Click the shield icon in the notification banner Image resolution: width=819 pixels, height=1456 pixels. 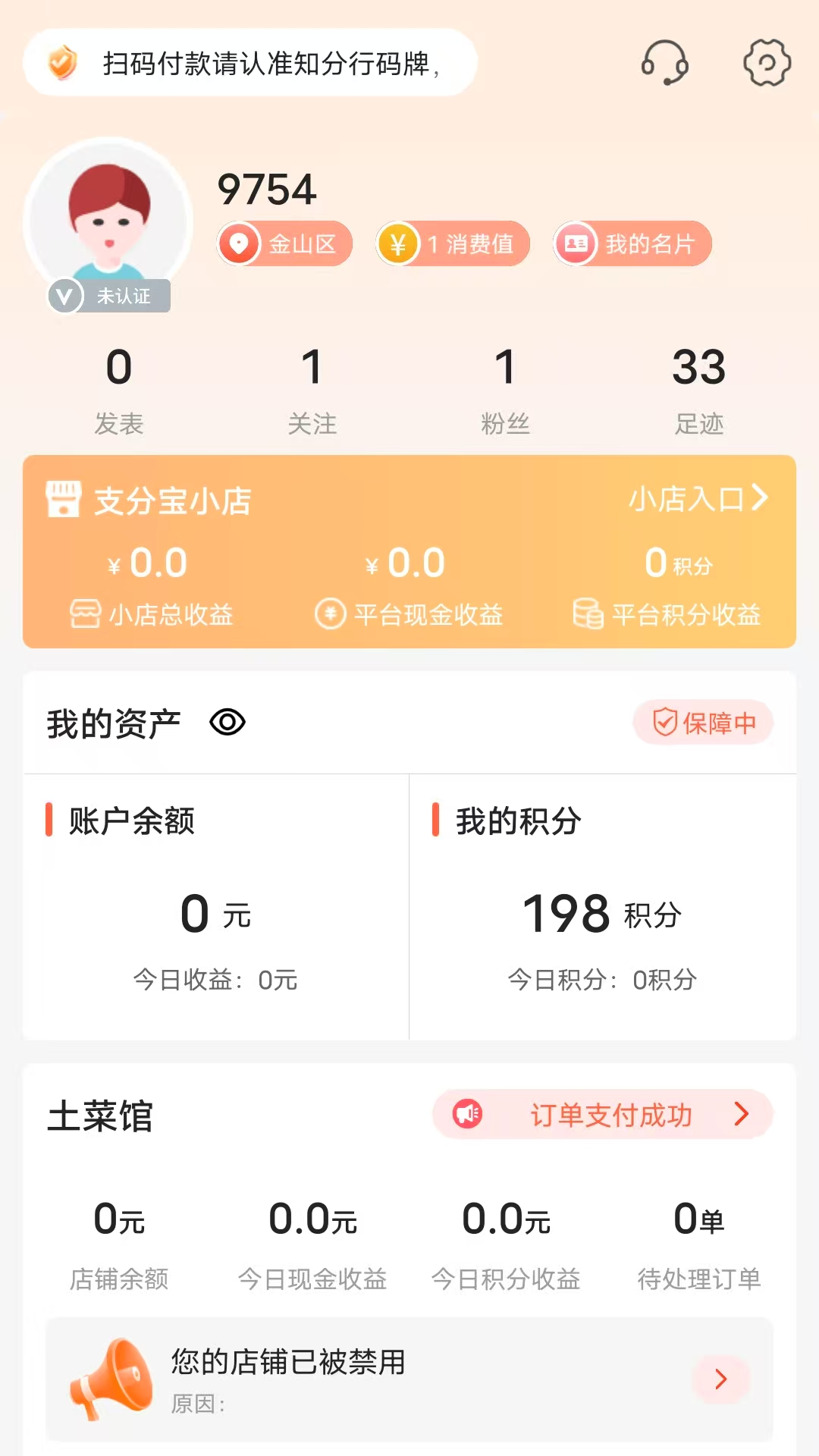click(x=62, y=64)
